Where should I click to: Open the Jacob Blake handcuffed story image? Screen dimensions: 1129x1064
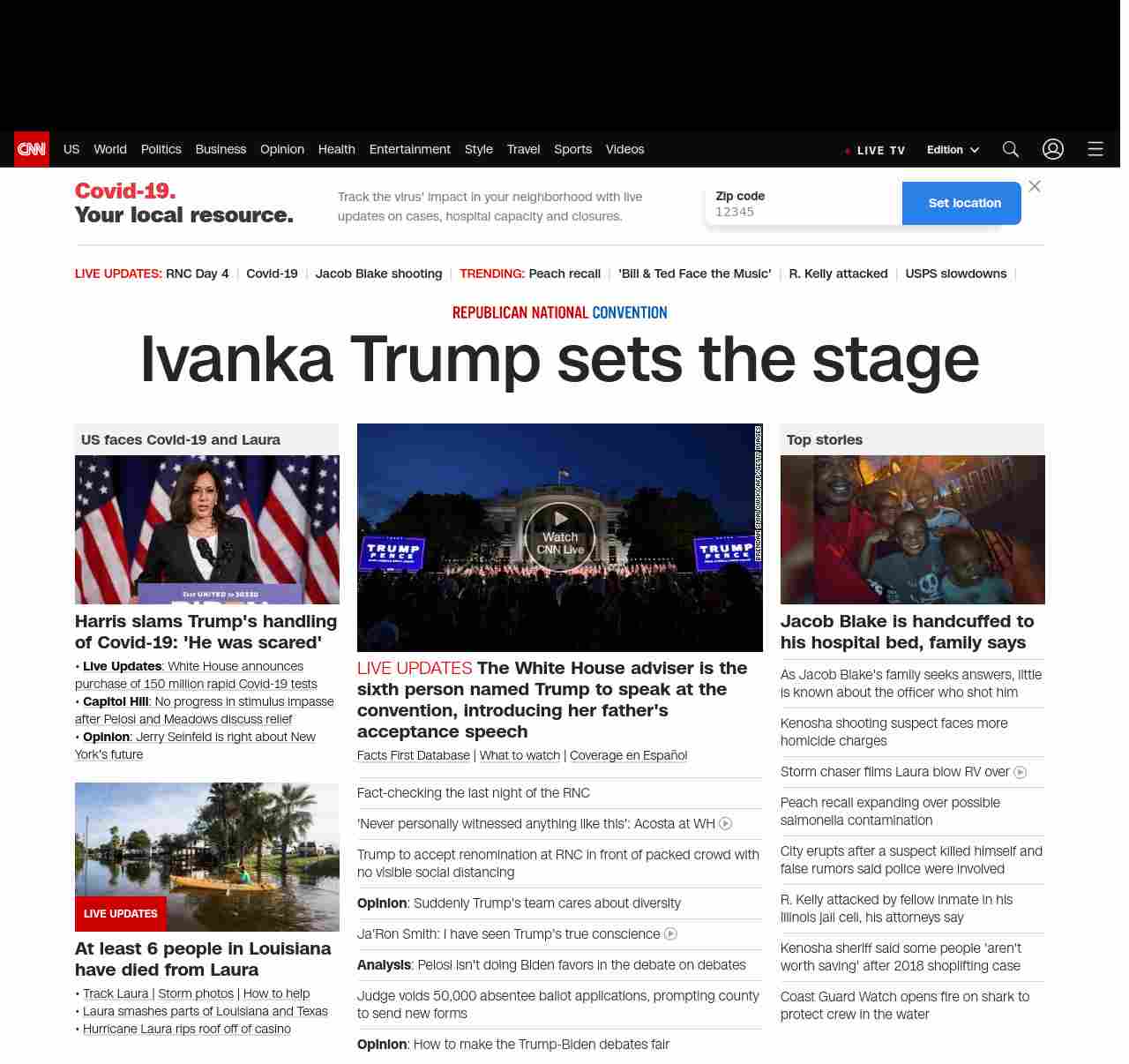(x=912, y=529)
